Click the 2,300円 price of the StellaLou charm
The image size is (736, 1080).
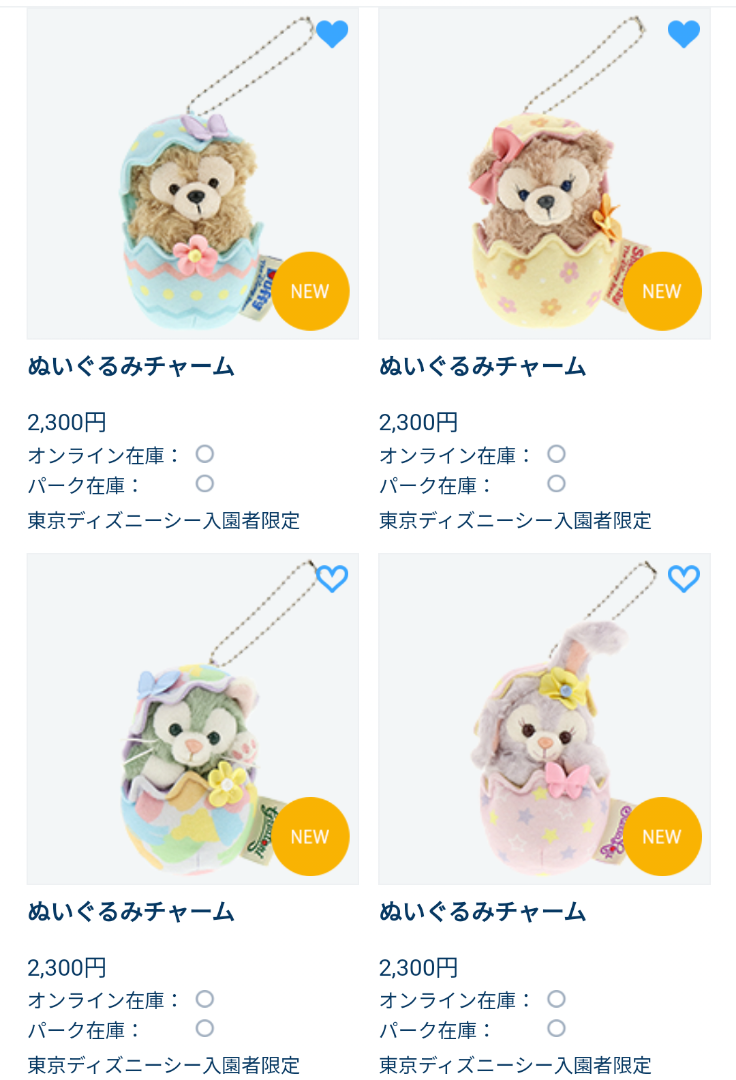(x=419, y=967)
